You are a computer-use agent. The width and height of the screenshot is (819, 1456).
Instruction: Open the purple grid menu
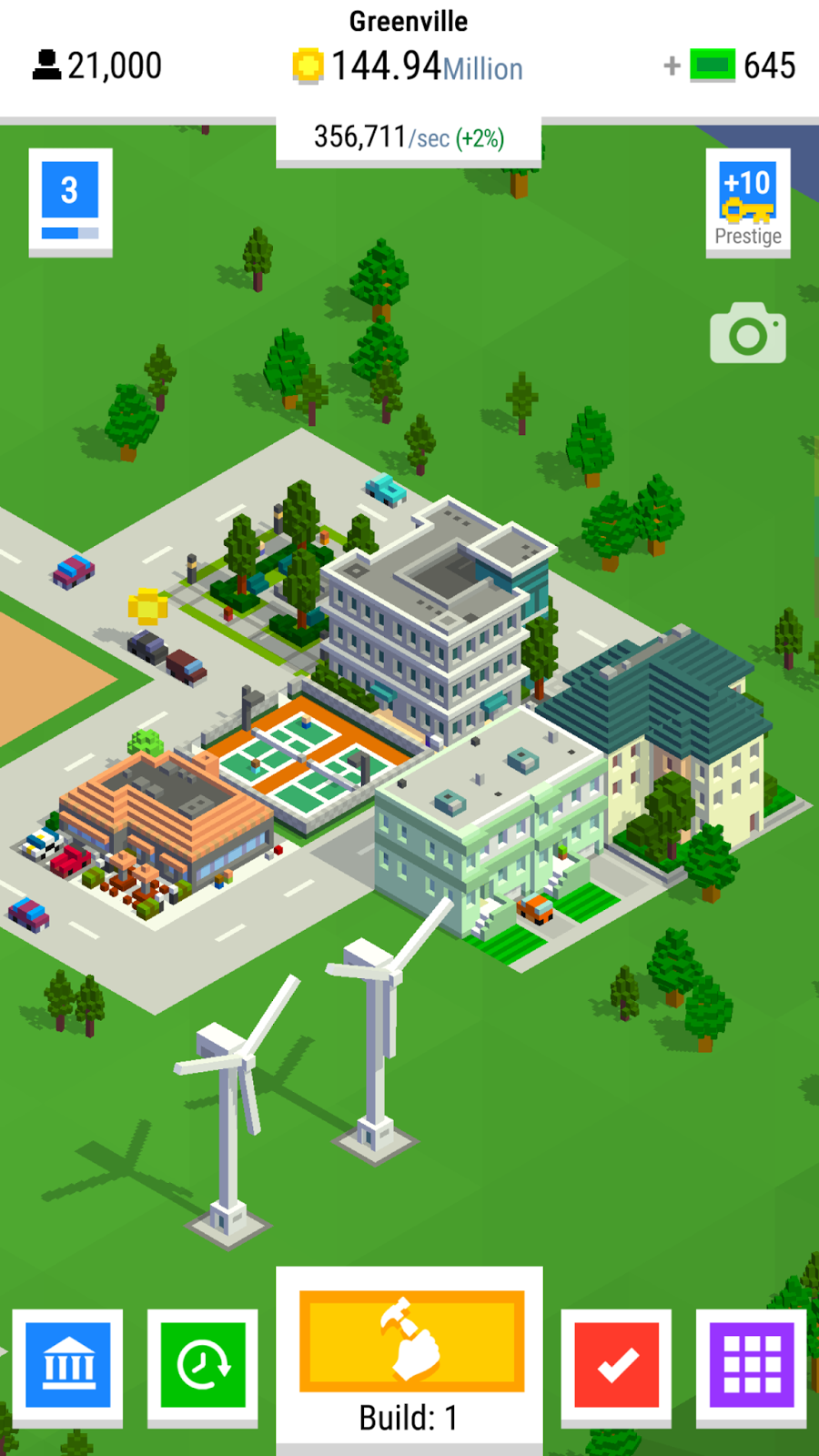752,1367
